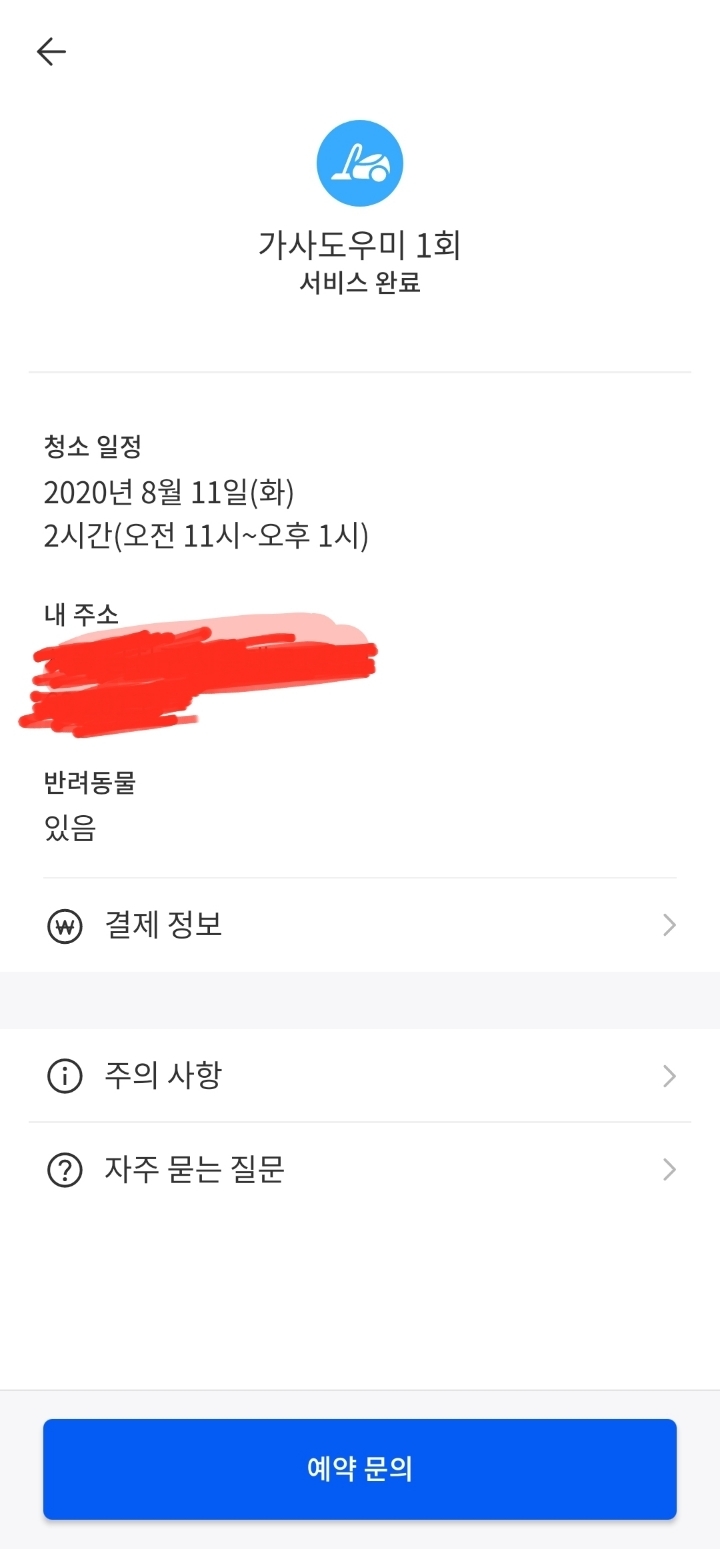Open the 결제 정보 row
Image resolution: width=720 pixels, height=1549 pixels.
(360, 925)
